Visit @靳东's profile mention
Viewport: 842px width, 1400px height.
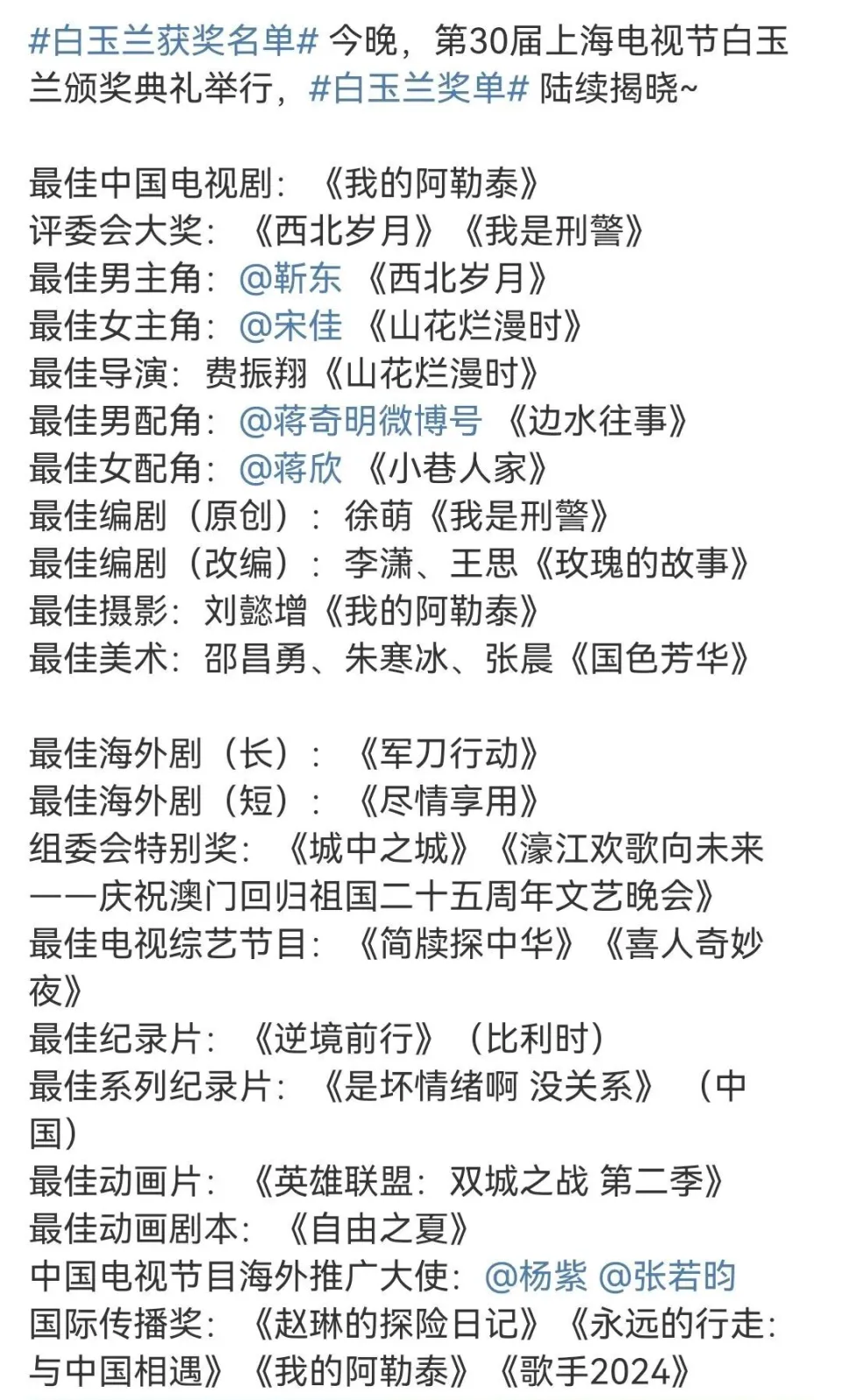click(x=290, y=278)
